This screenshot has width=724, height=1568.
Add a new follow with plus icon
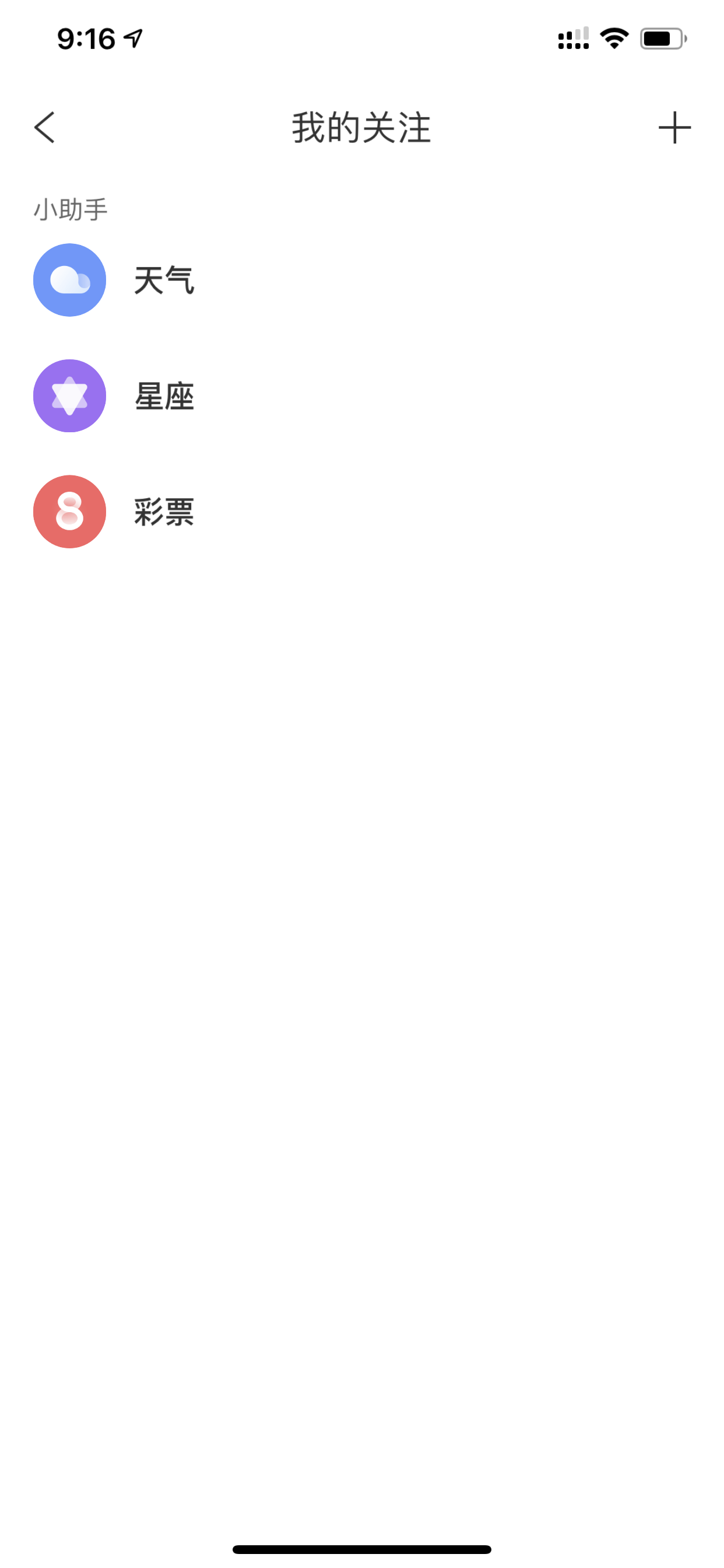674,128
